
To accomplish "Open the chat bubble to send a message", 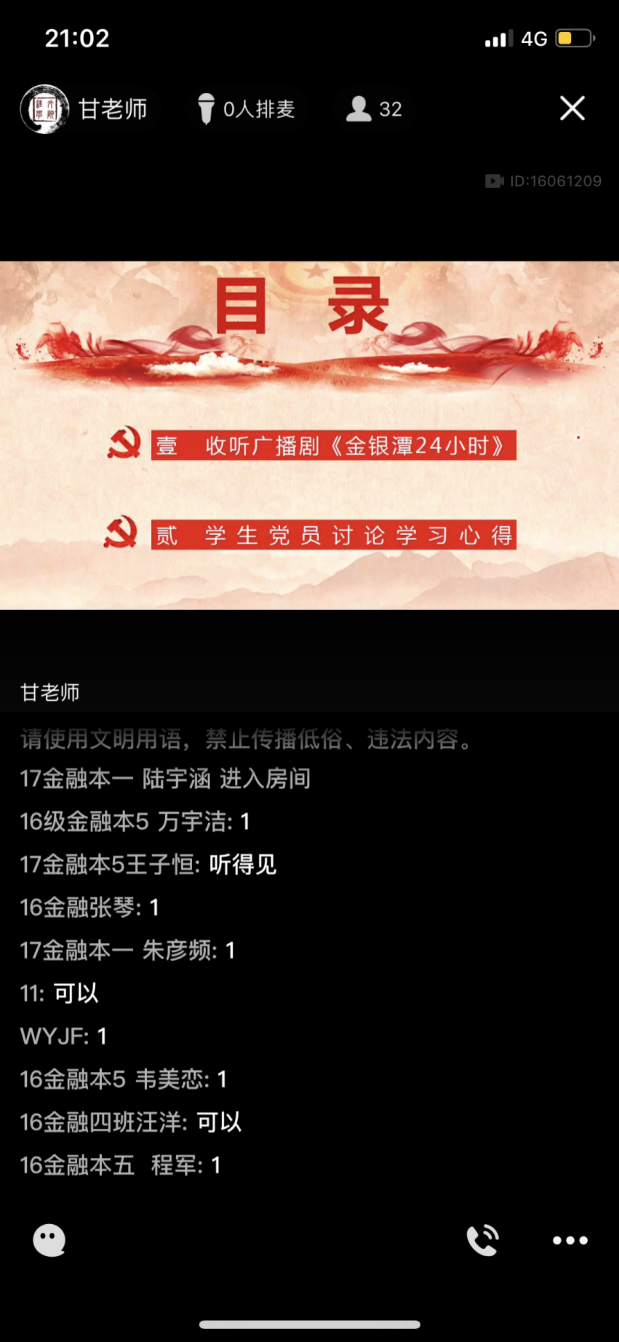I will point(49,1240).
